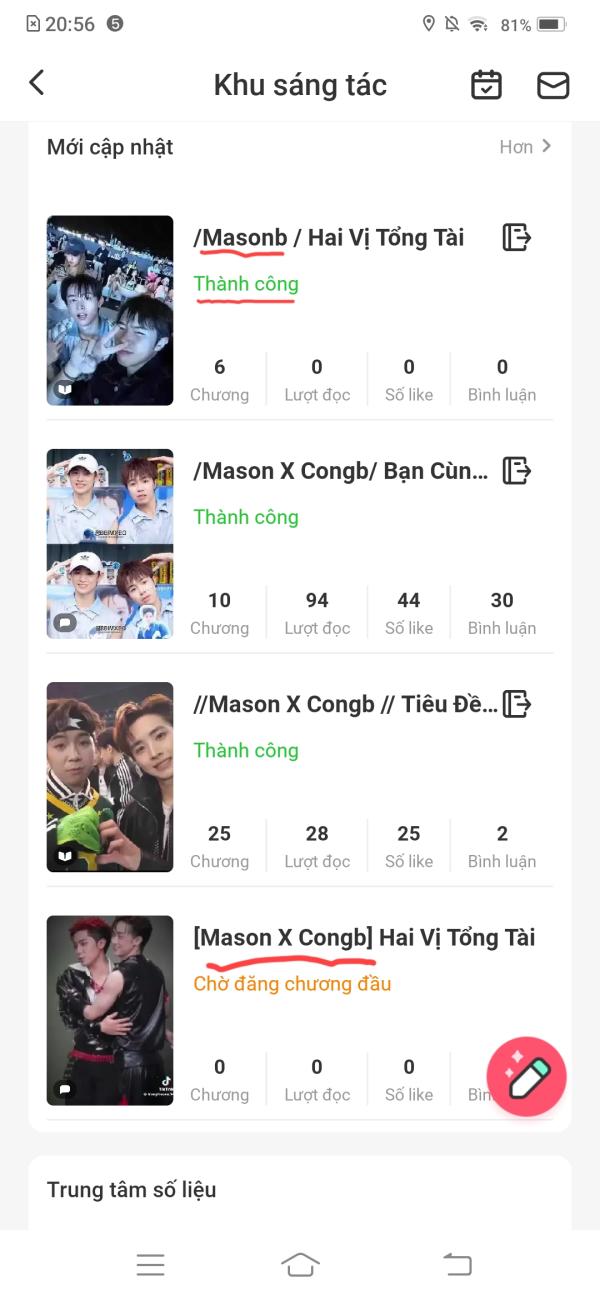This screenshot has height=1300, width=600.
Task: Tap export icon beside //Mason X Congb // Tiêu Đề...
Action: click(516, 703)
